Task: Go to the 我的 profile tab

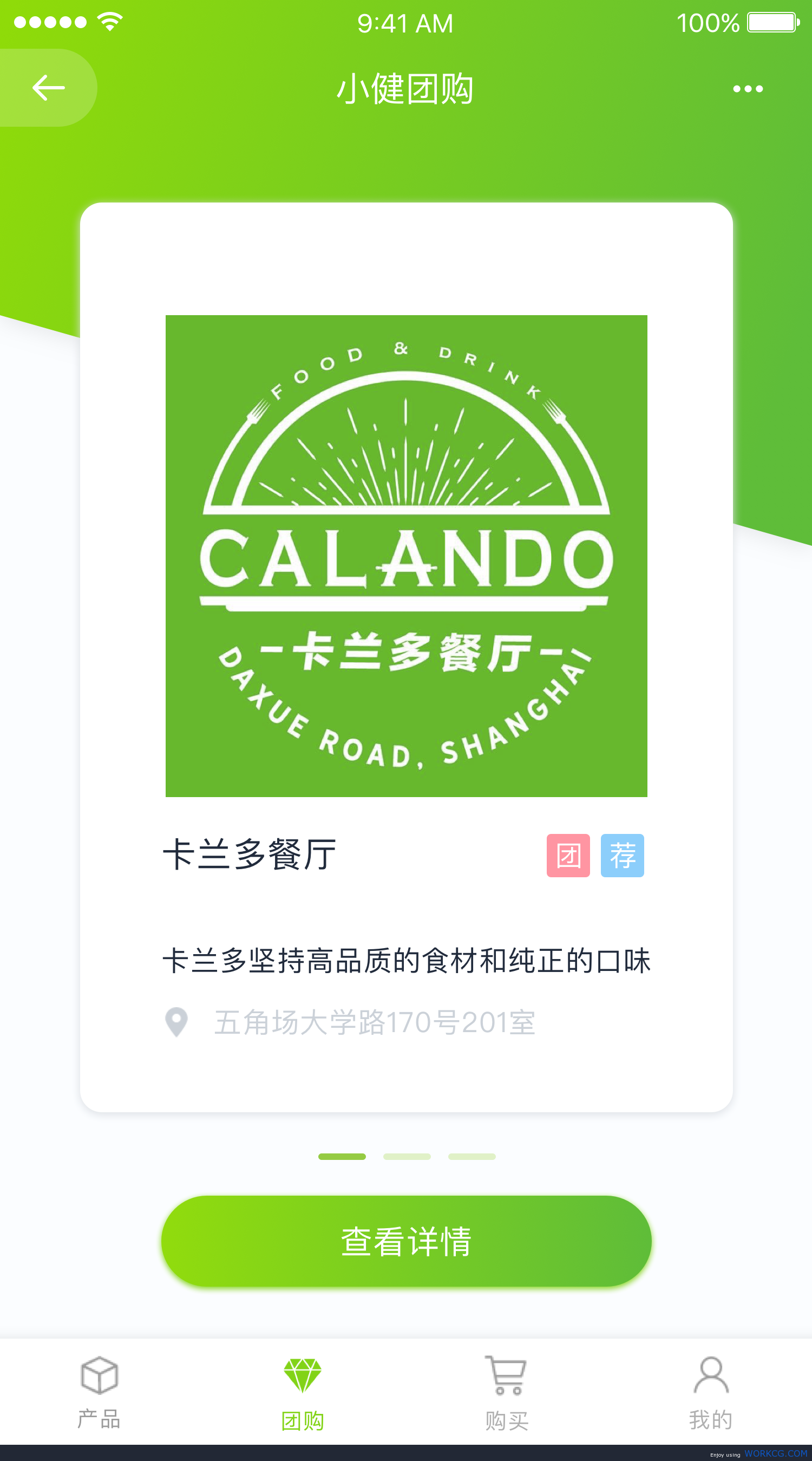Action: pyautogui.click(x=710, y=1393)
